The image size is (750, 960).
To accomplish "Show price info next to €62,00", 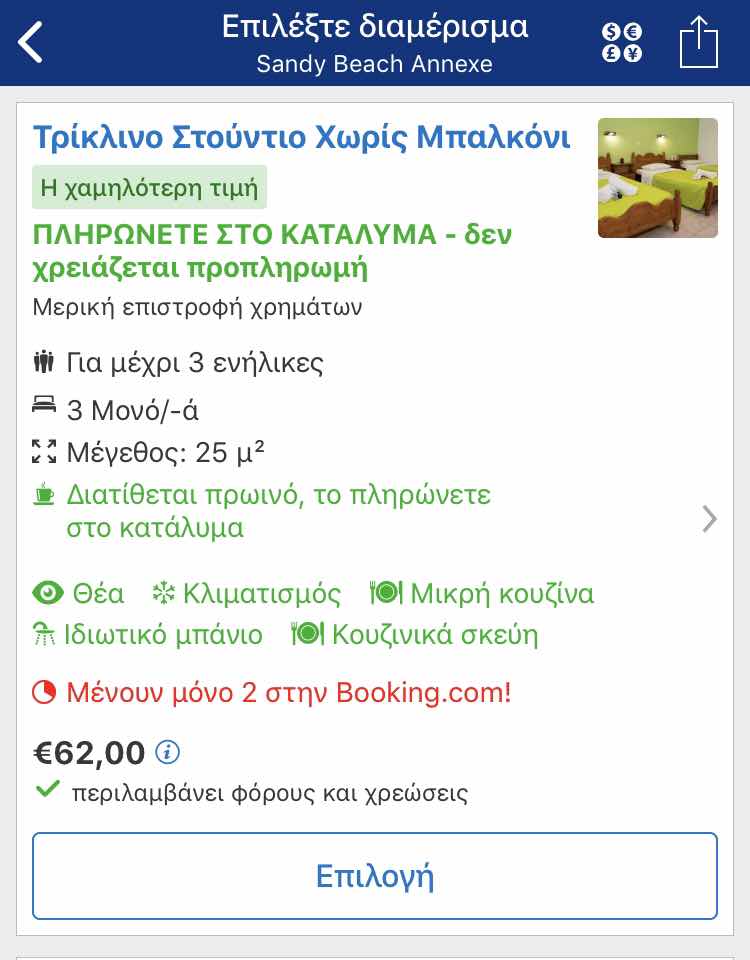I will [169, 752].
